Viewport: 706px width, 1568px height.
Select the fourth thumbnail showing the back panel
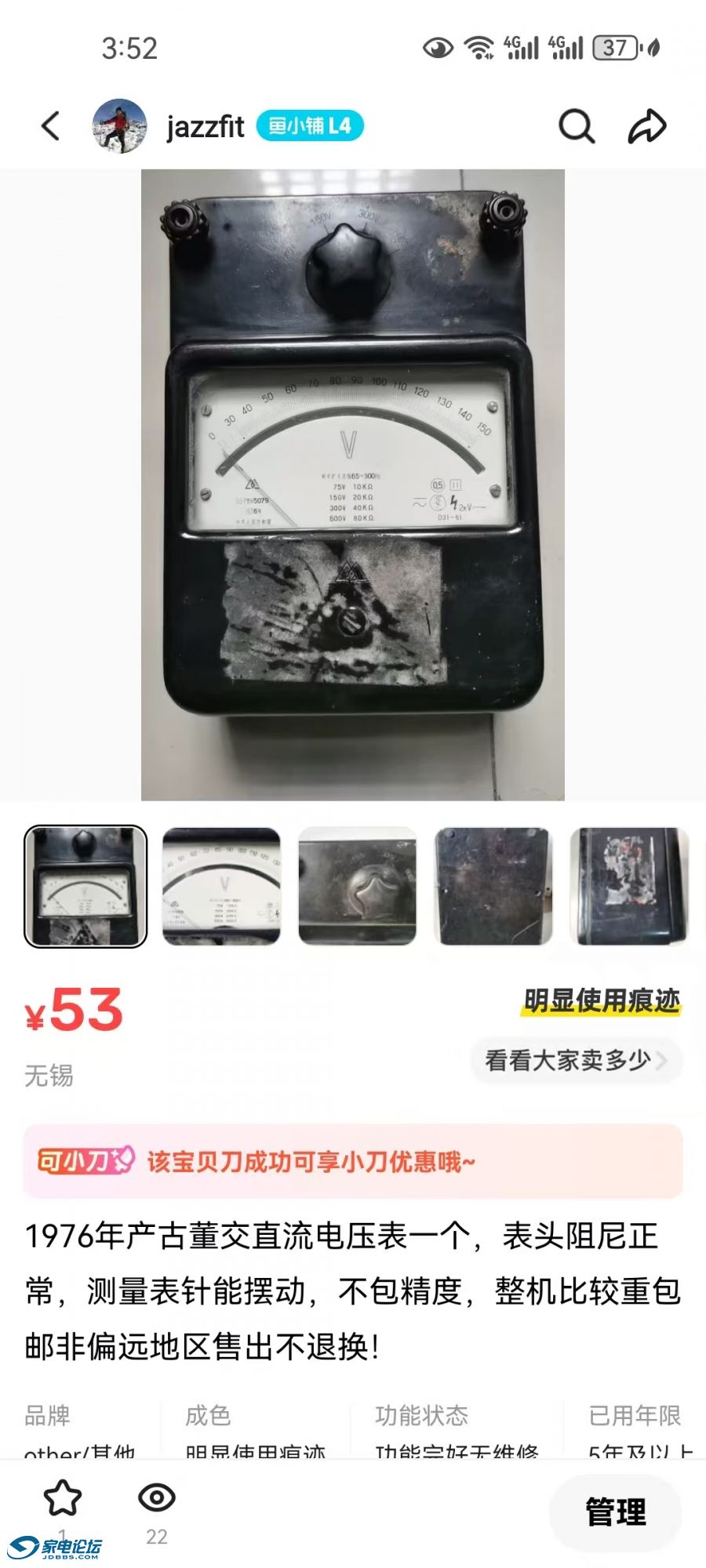click(493, 886)
